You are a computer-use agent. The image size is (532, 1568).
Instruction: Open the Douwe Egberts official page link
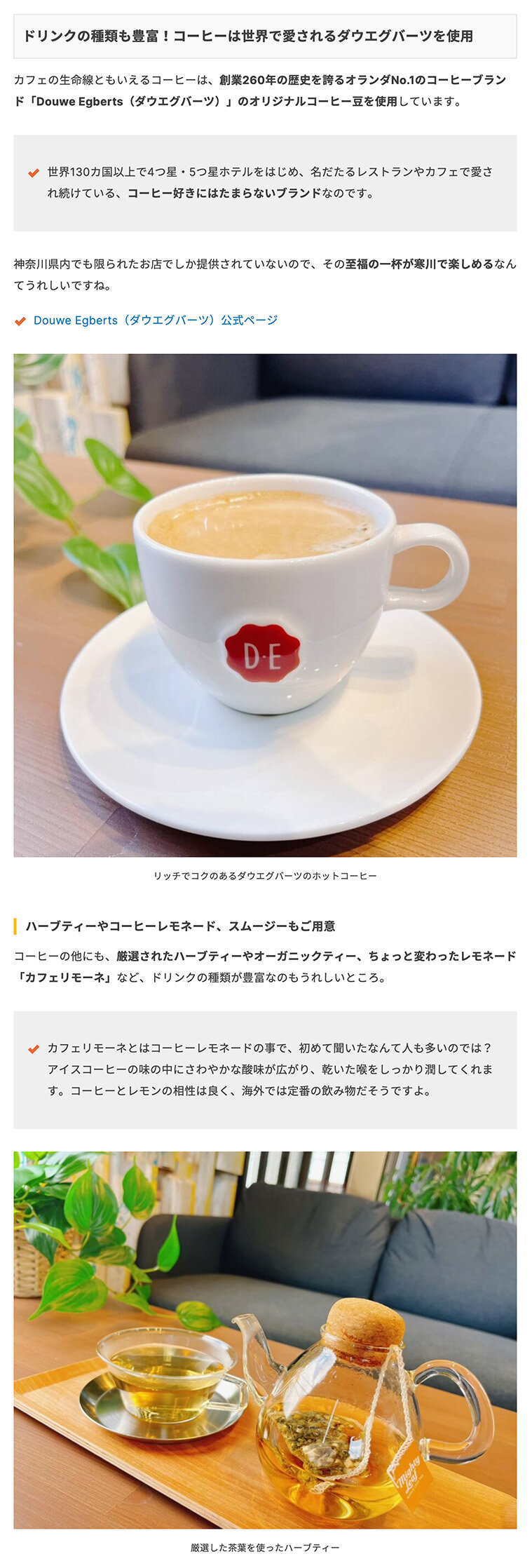155,320
